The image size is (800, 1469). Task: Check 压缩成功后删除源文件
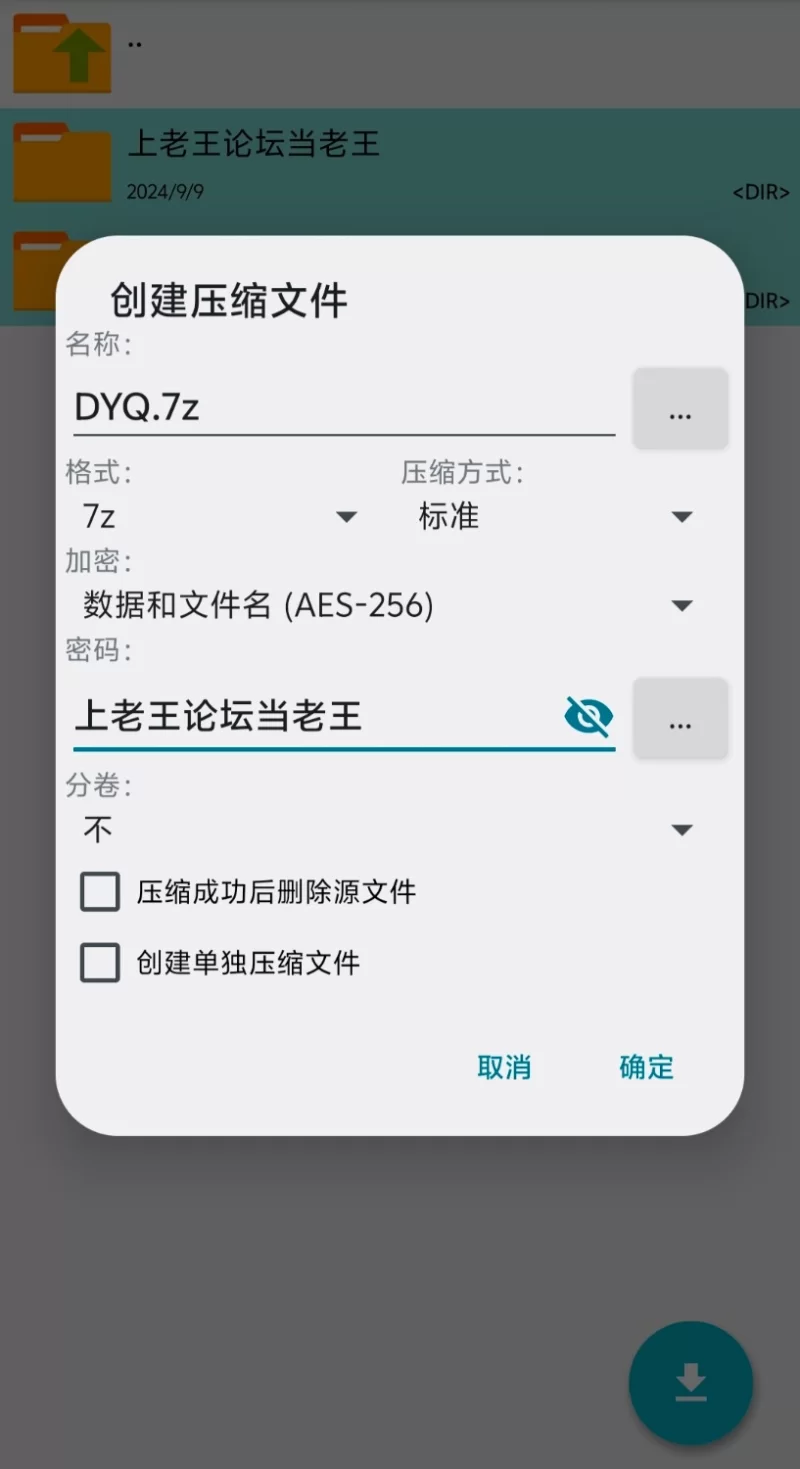click(100, 892)
